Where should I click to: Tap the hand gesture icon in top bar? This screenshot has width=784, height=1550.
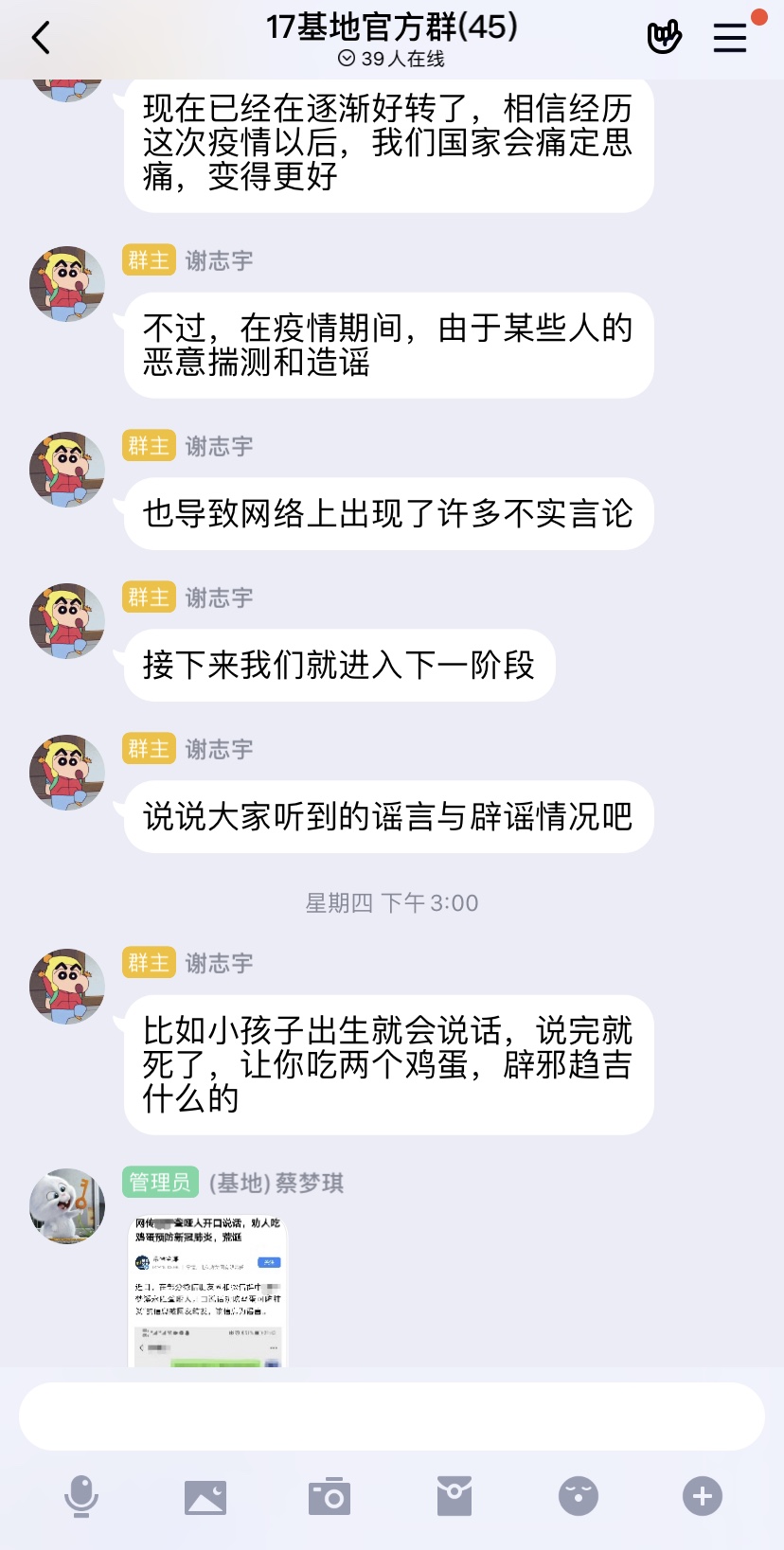tap(664, 36)
